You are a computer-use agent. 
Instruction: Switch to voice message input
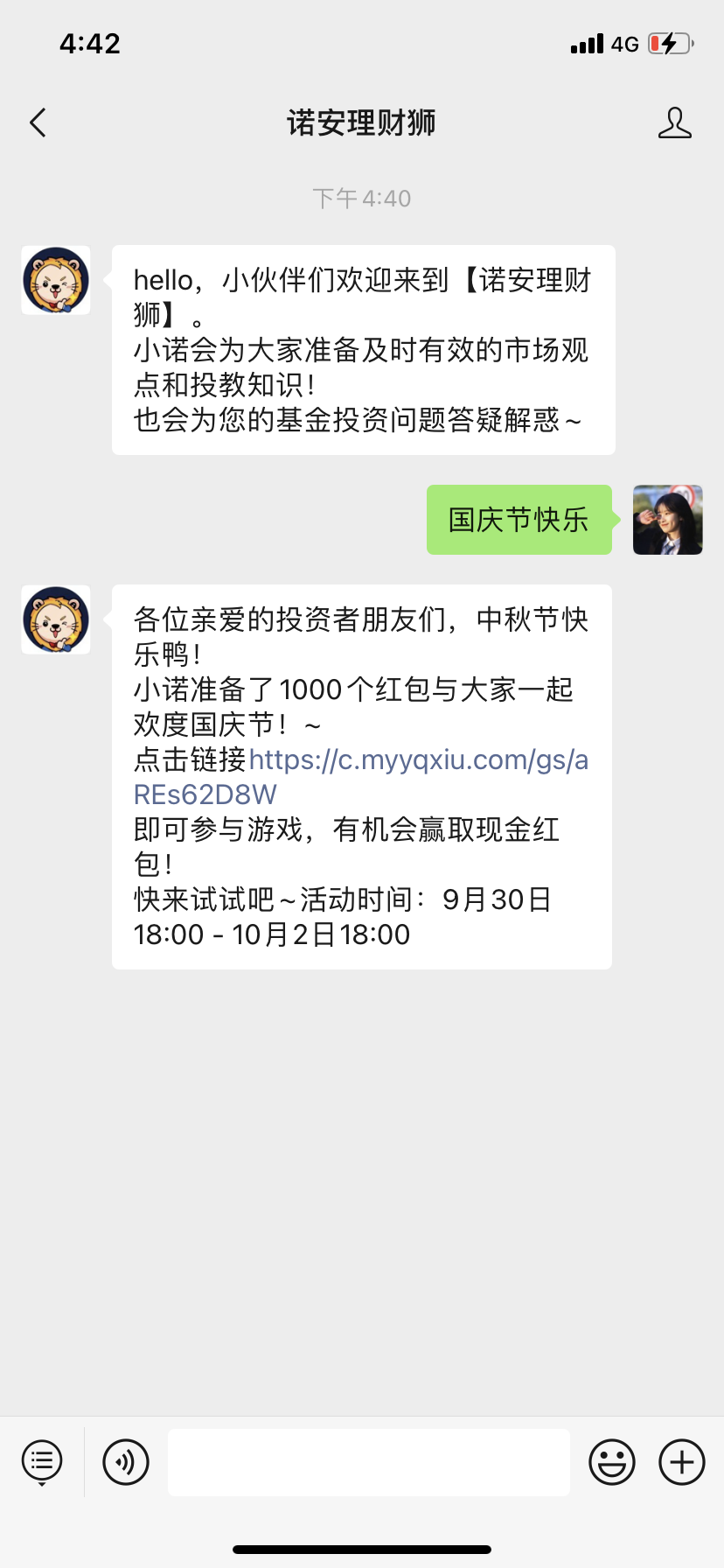(x=126, y=1462)
